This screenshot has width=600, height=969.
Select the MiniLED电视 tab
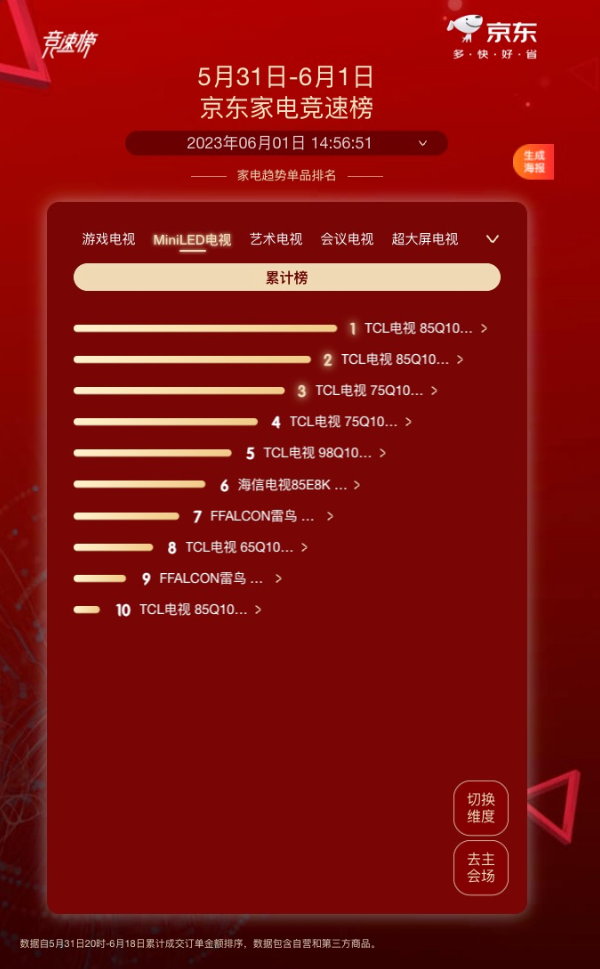[192, 240]
